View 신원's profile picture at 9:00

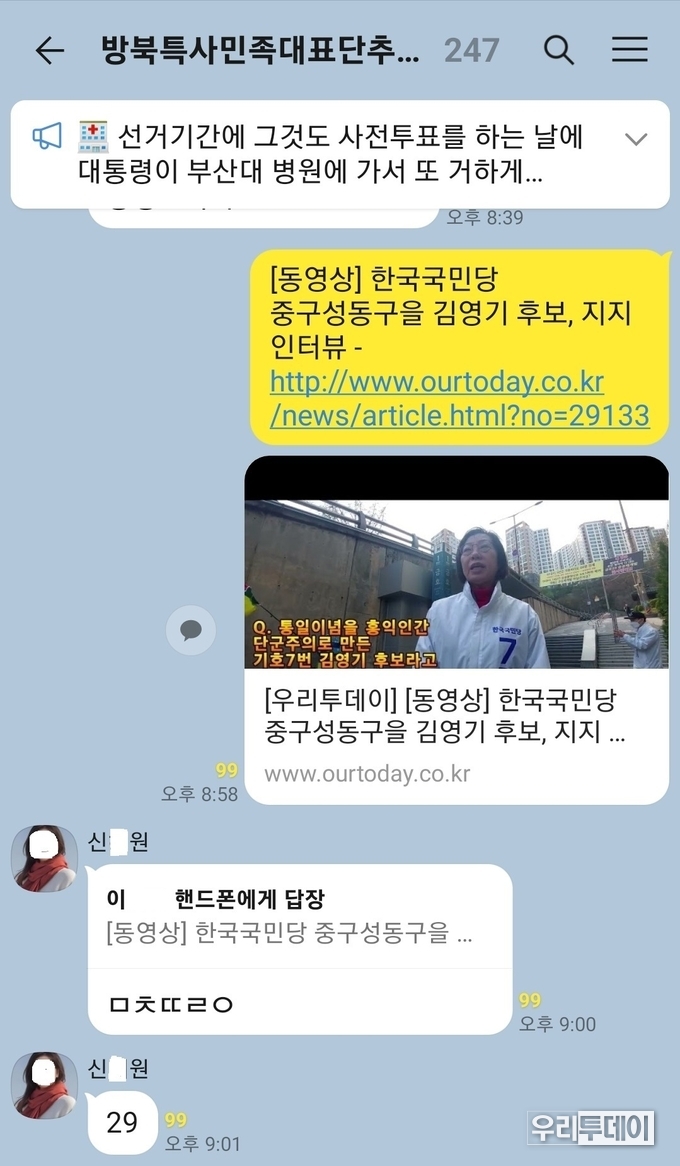[44, 858]
